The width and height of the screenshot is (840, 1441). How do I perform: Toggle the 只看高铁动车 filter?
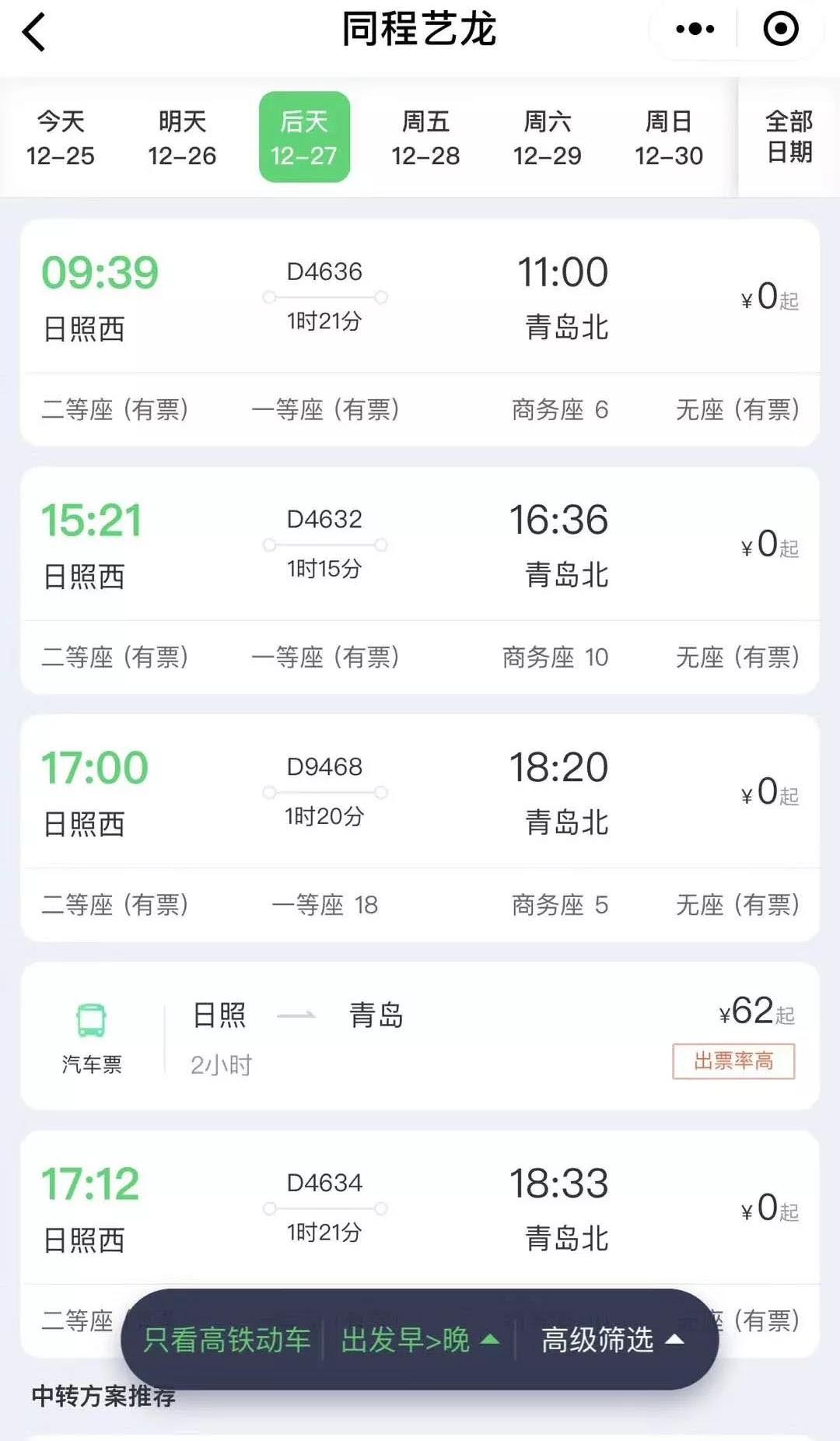(226, 1339)
